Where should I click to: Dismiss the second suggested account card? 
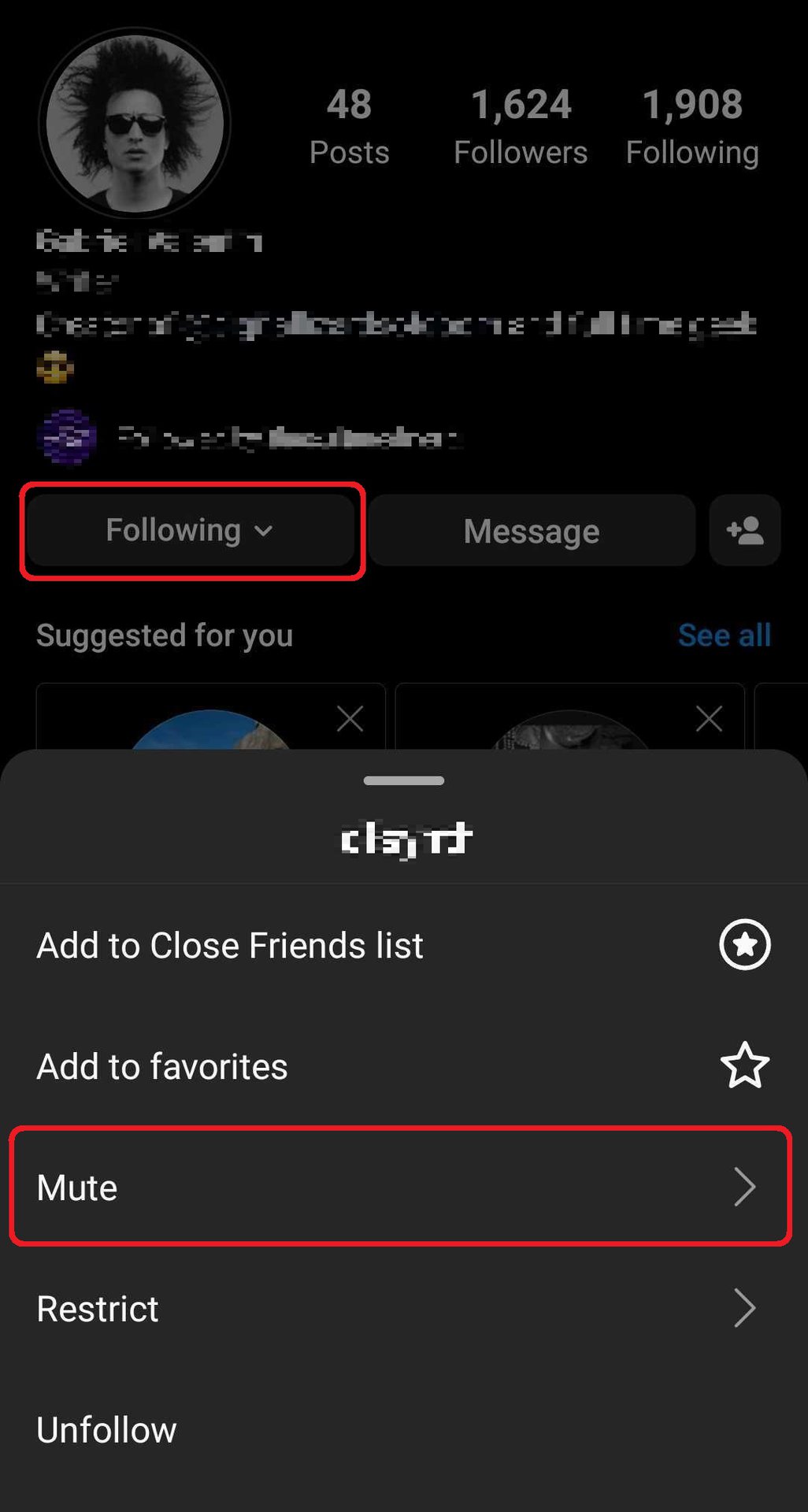pos(709,718)
